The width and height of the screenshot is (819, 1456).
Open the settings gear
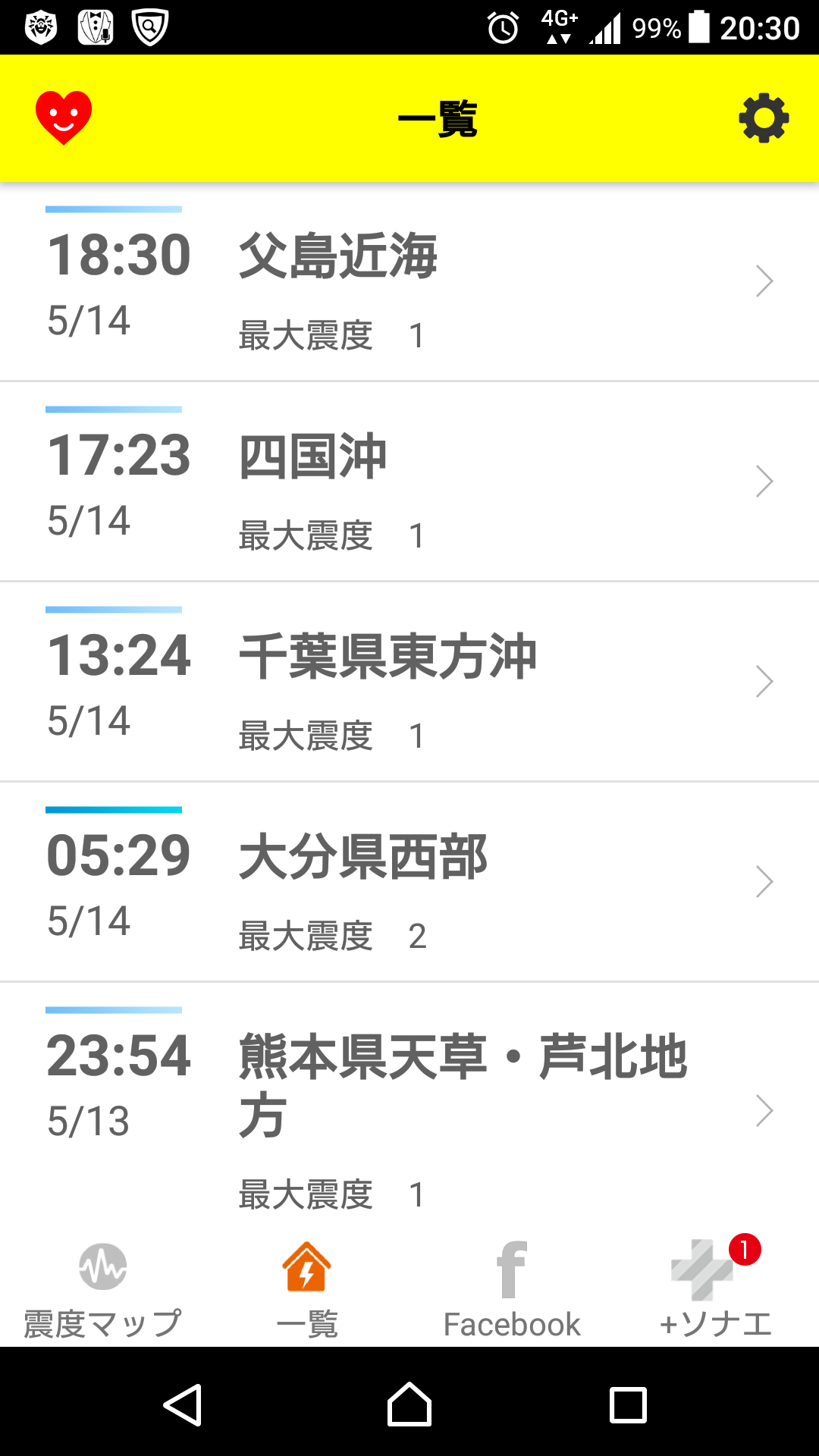click(764, 118)
